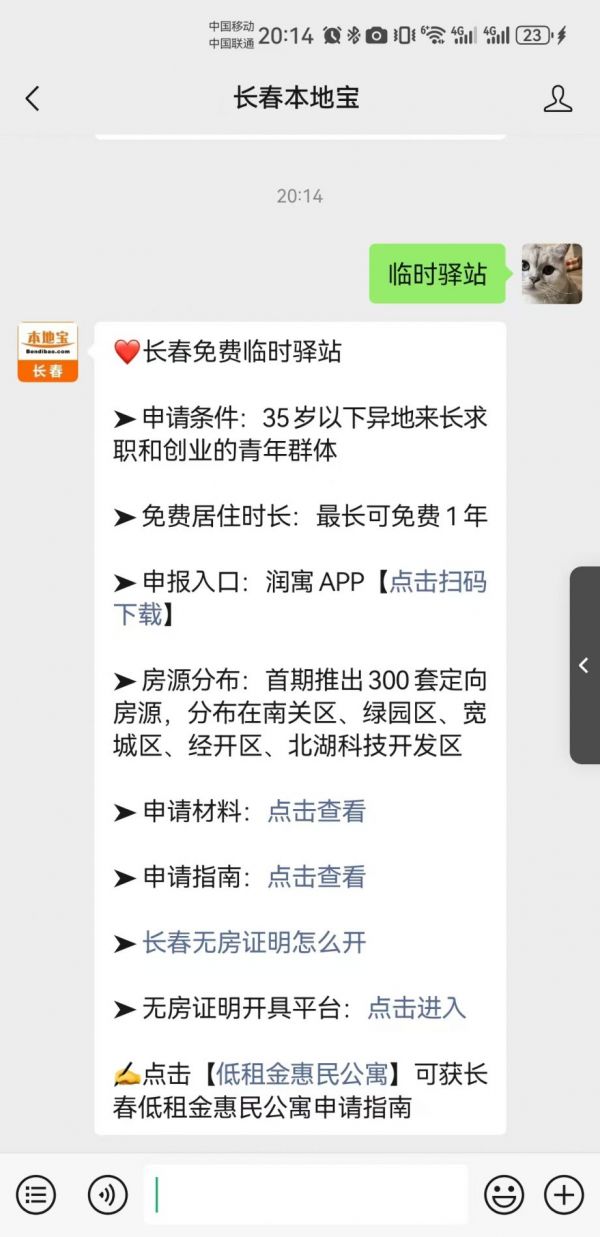Switch to voice input
This screenshot has width=600, height=1237.
108,1194
